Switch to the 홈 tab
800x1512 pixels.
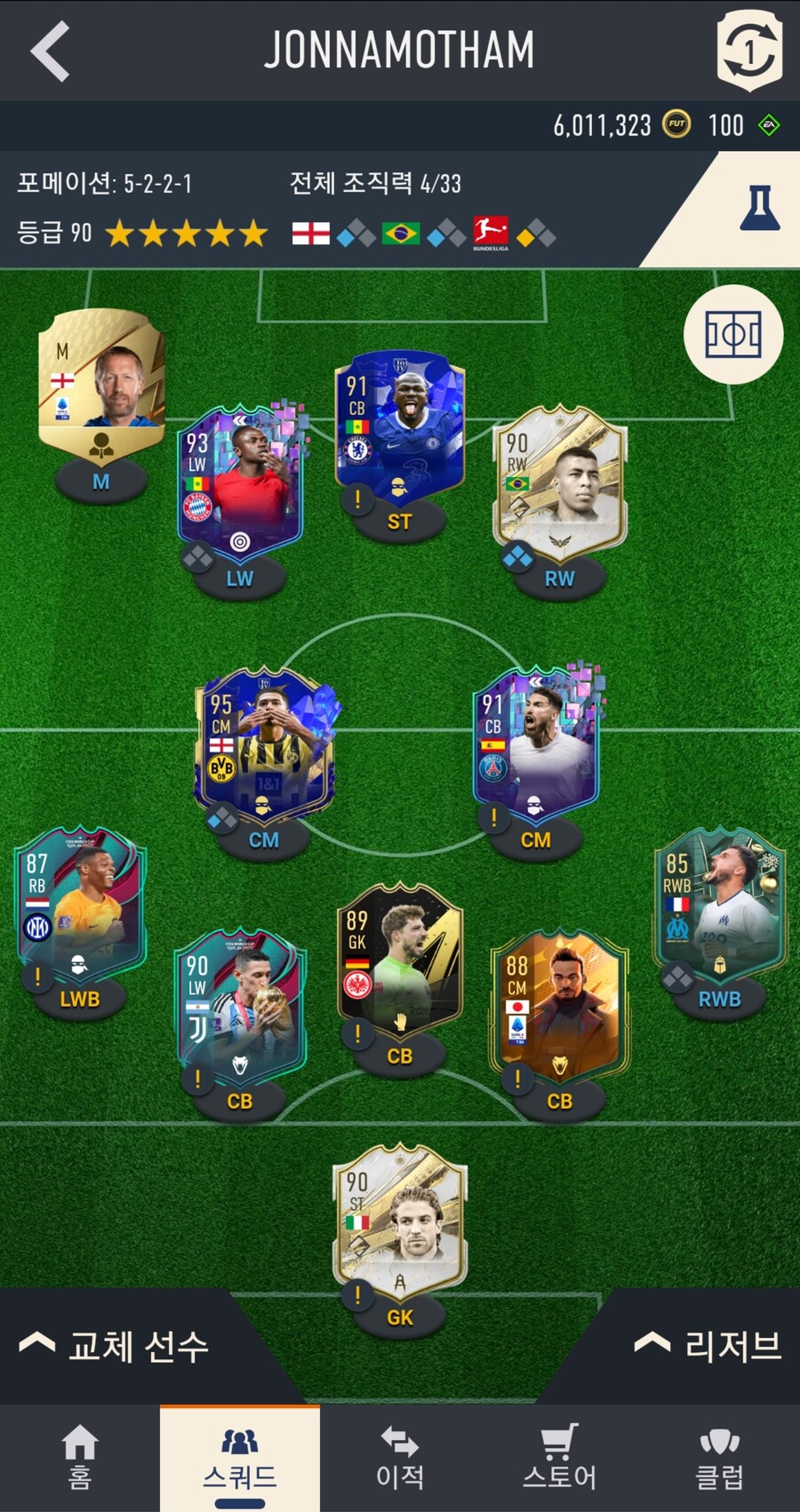[x=80, y=1457]
